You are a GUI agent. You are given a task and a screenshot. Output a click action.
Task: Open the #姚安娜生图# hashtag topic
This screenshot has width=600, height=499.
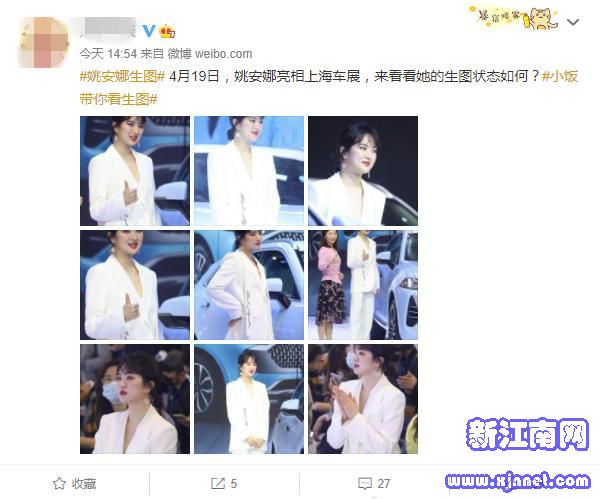coord(121,76)
